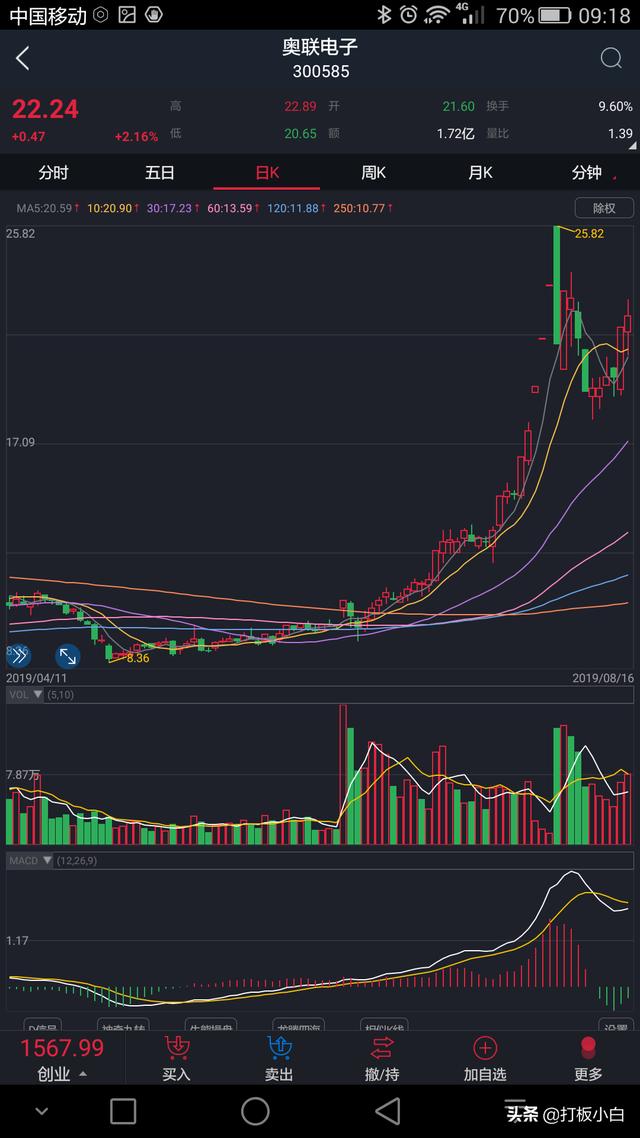Viewport: 640px width, 1138px height.
Task: Tap 买入 to buy the stock
Action: (176, 1058)
